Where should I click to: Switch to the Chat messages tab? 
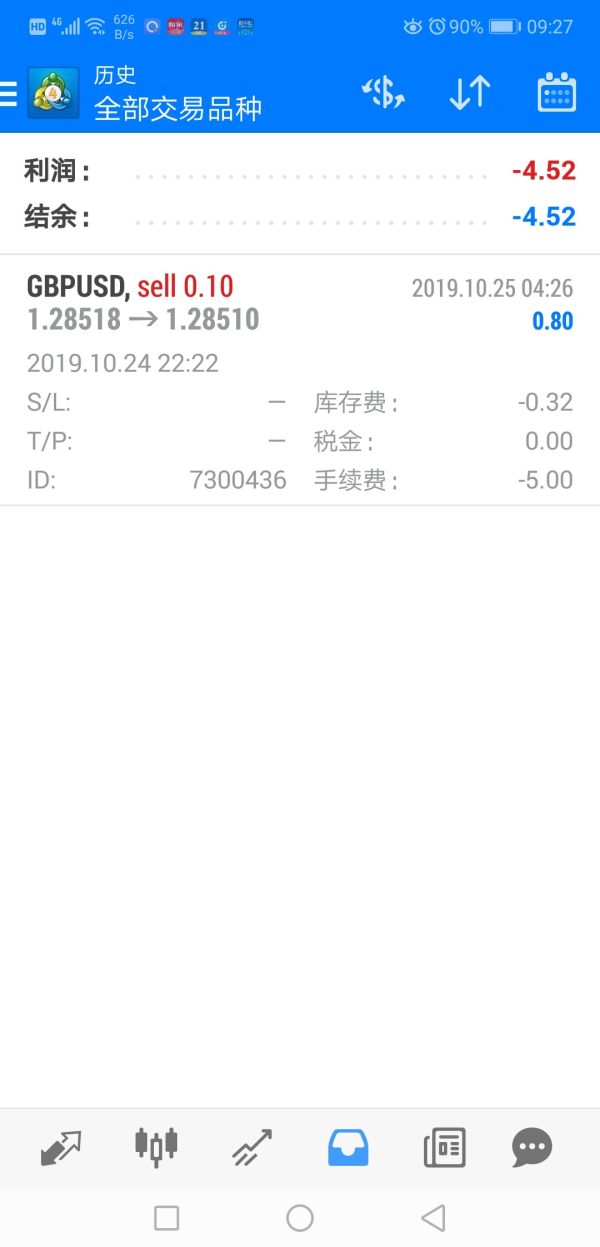(x=531, y=1147)
